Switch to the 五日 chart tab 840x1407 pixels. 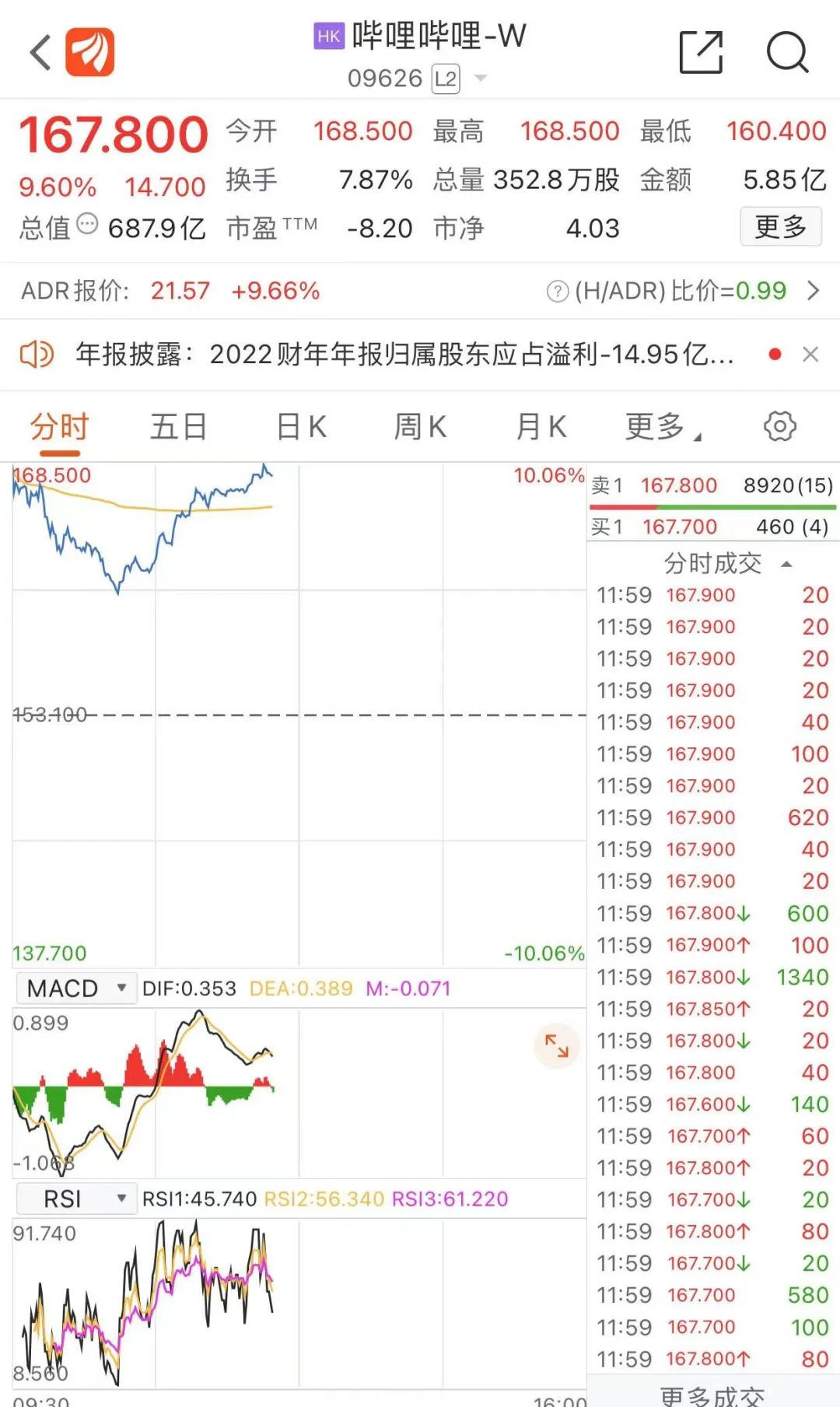(x=178, y=426)
